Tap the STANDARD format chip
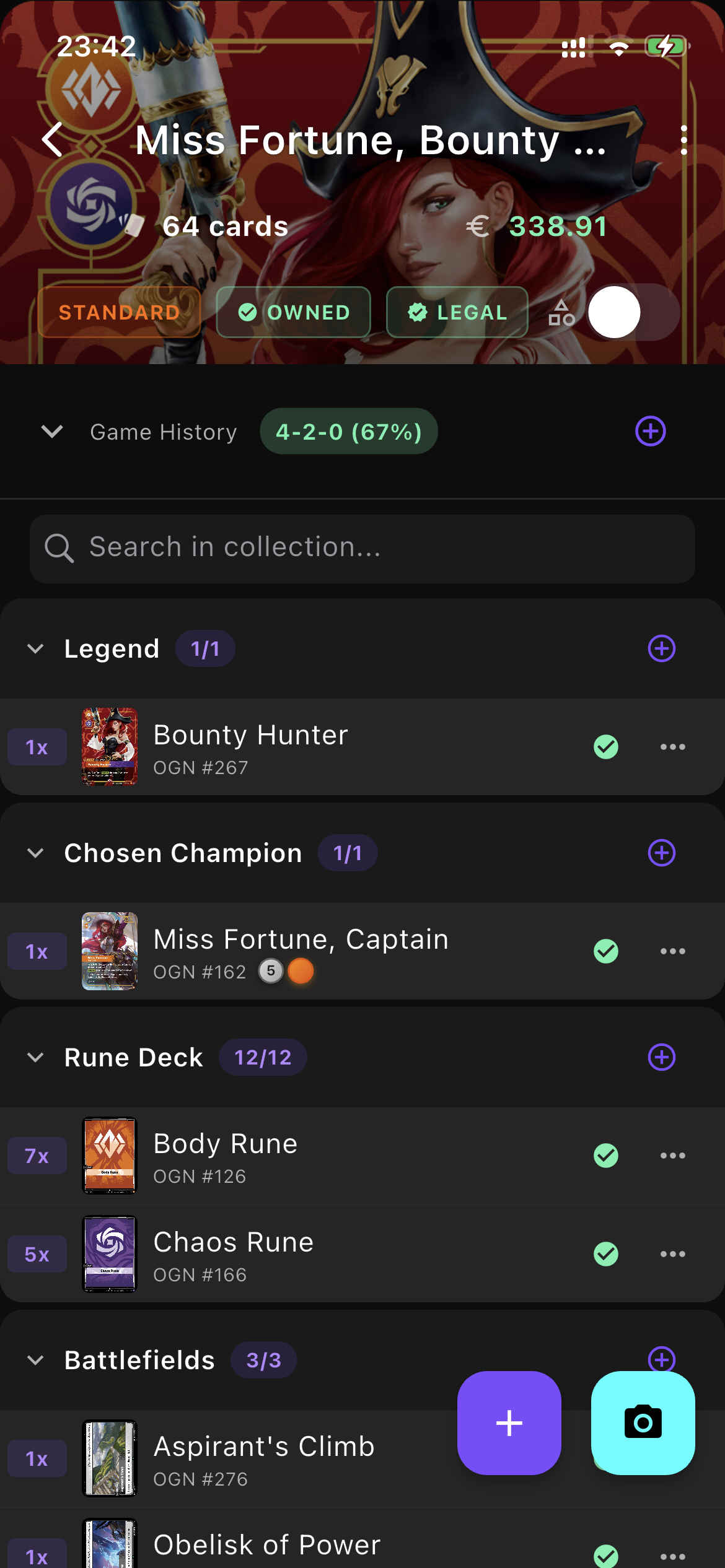This screenshot has height=1568, width=725. coord(119,312)
